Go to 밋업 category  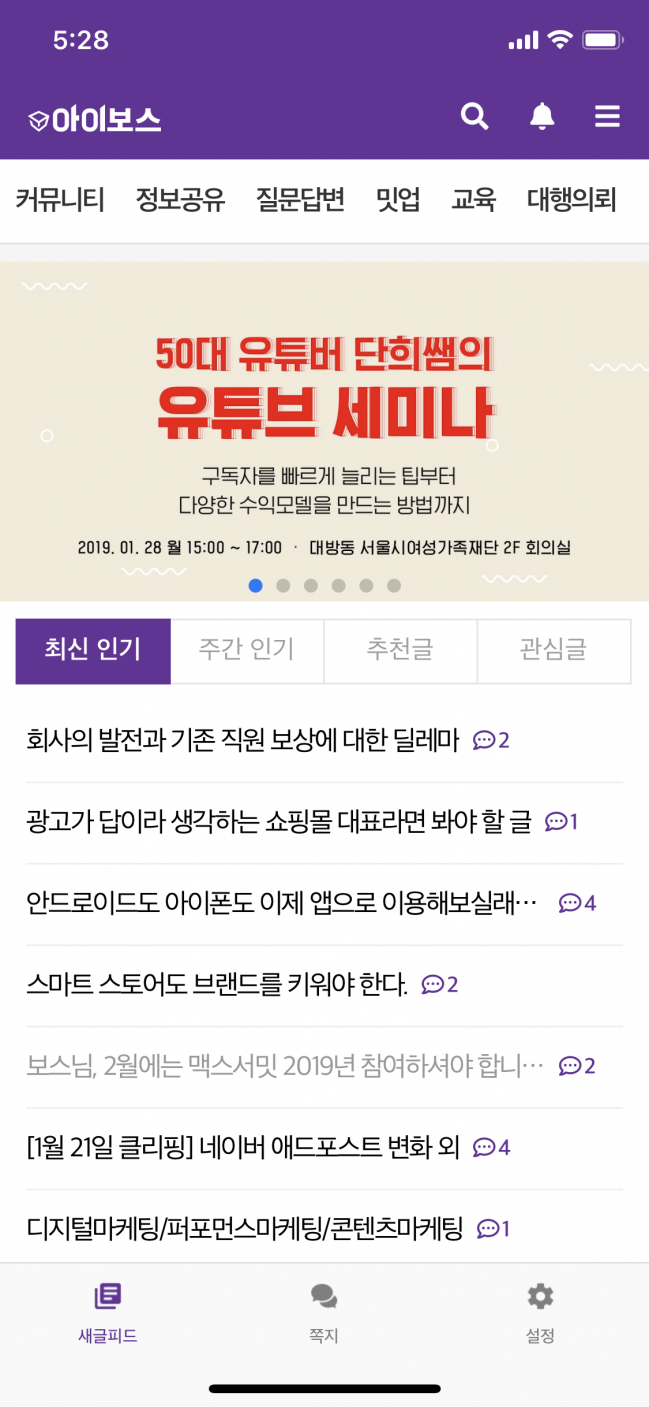point(398,200)
